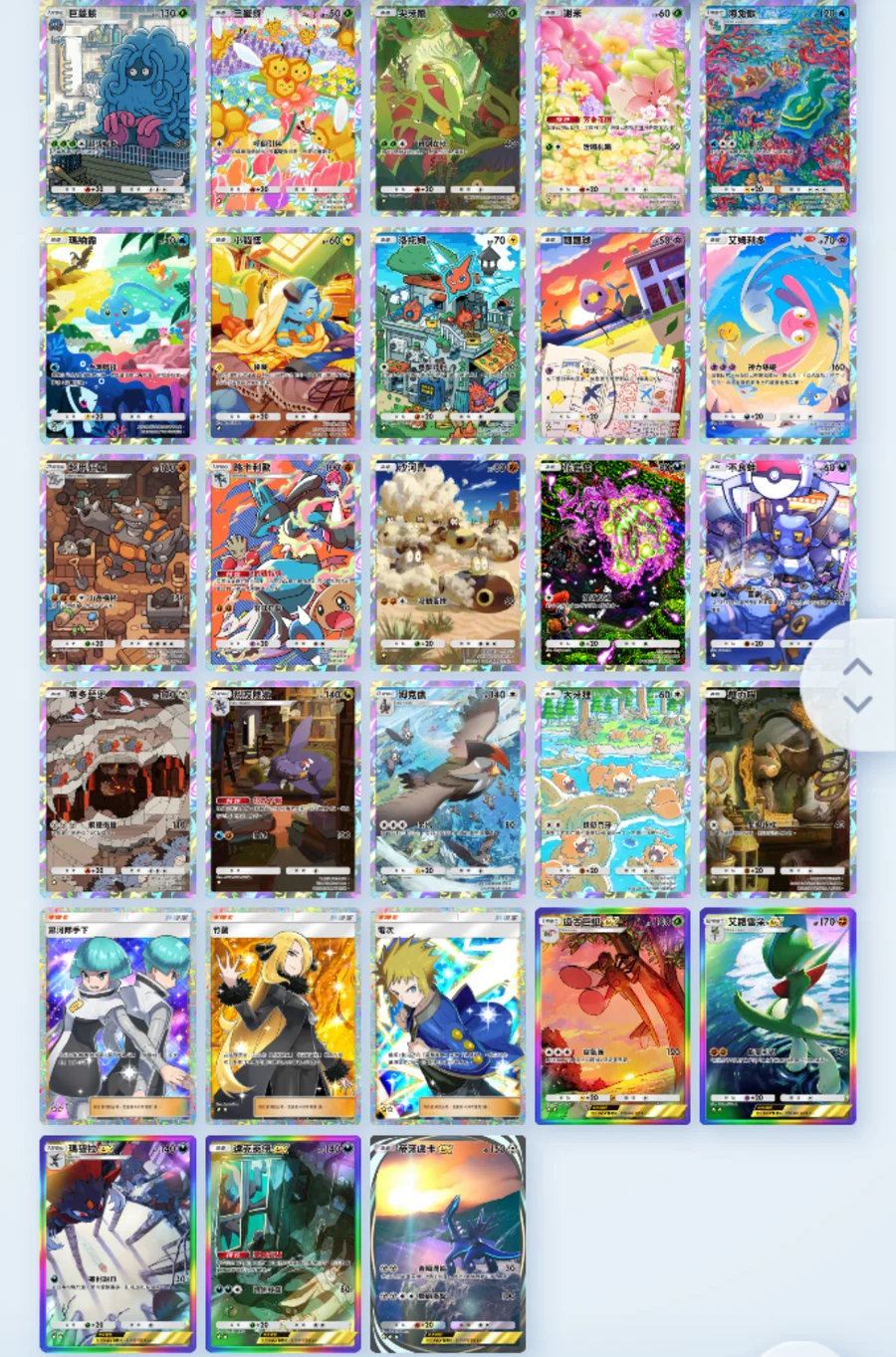View the Dialga ex card
Image resolution: width=896 pixels, height=1357 pixels.
pos(448,1243)
